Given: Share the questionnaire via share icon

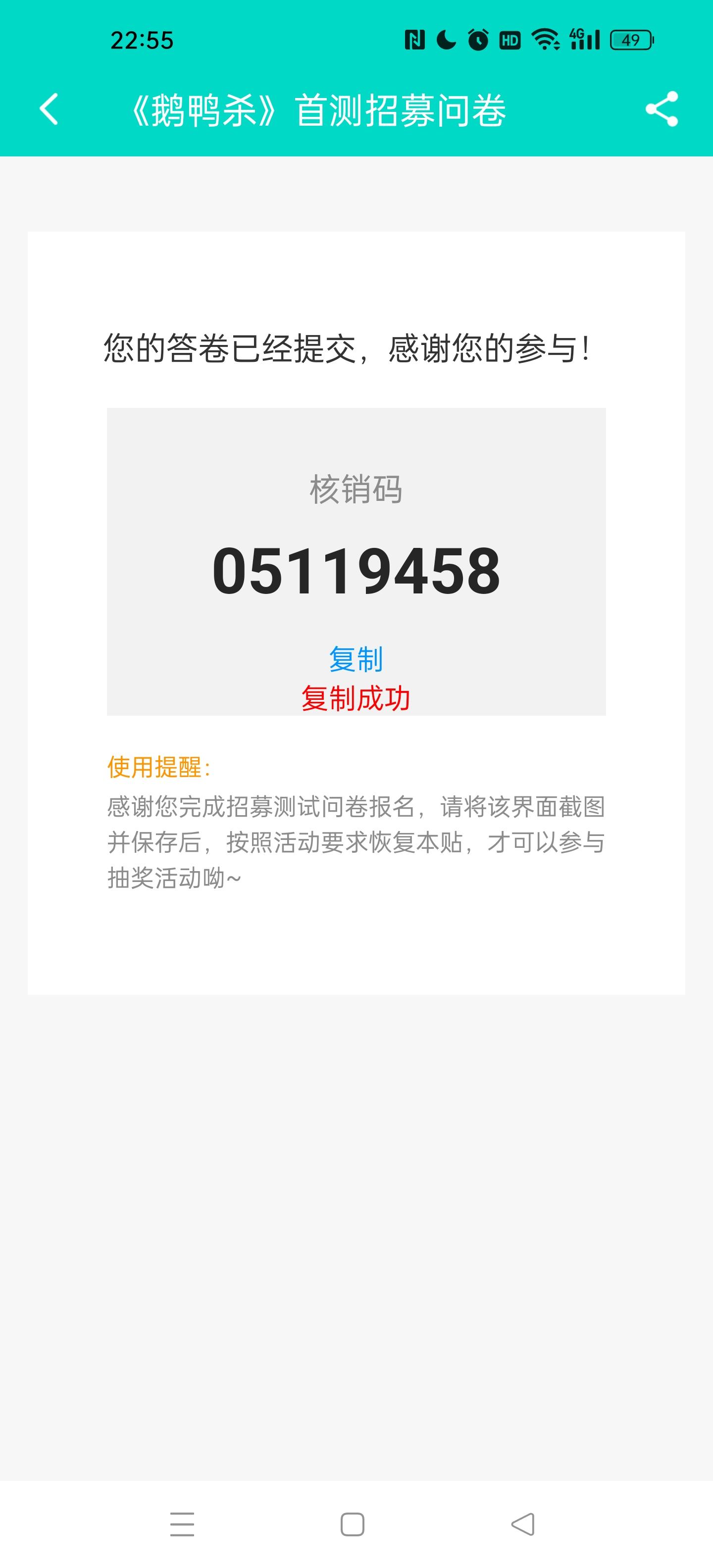Looking at the screenshot, I should (x=662, y=109).
